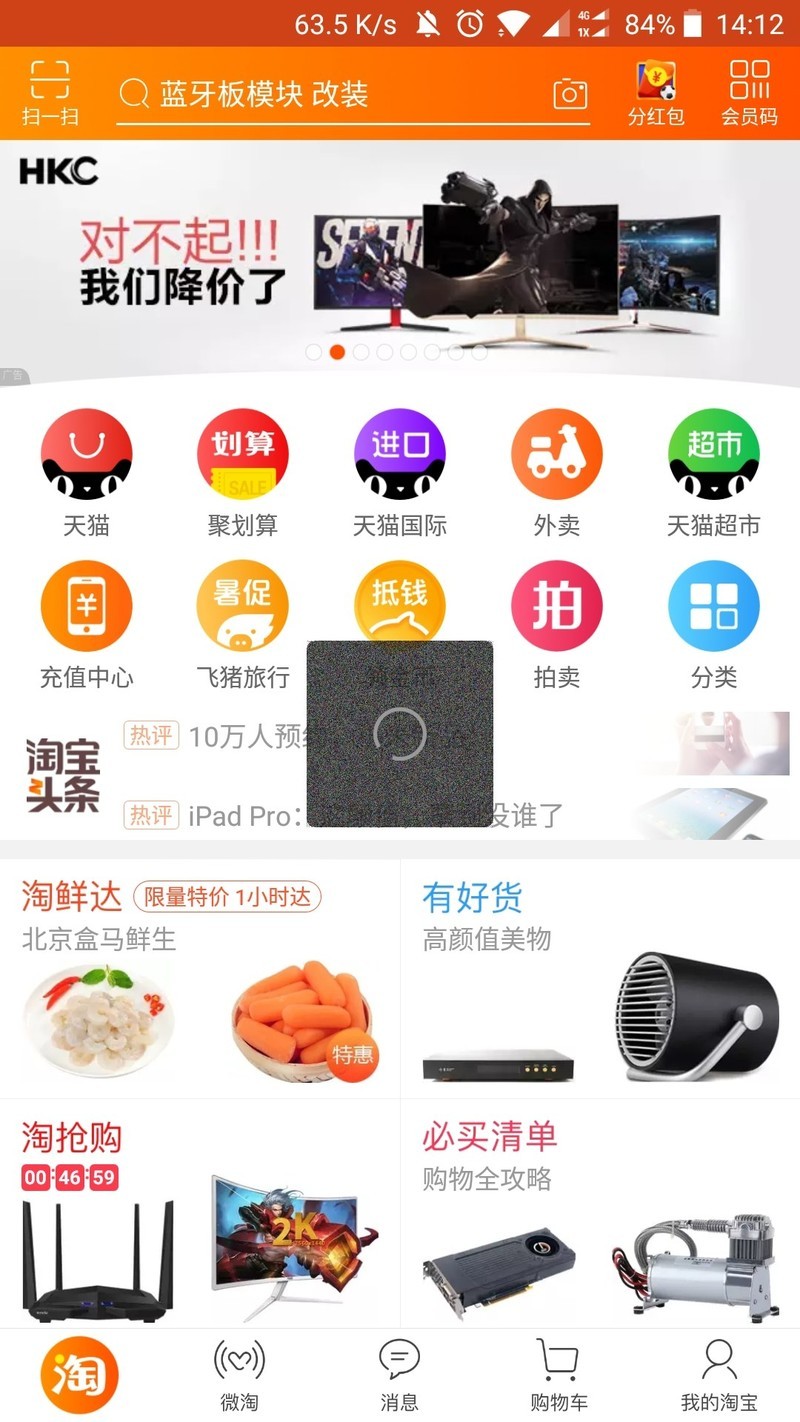Go to 拍卖 auctions
This screenshot has height=1422, width=800.
pos(557,624)
